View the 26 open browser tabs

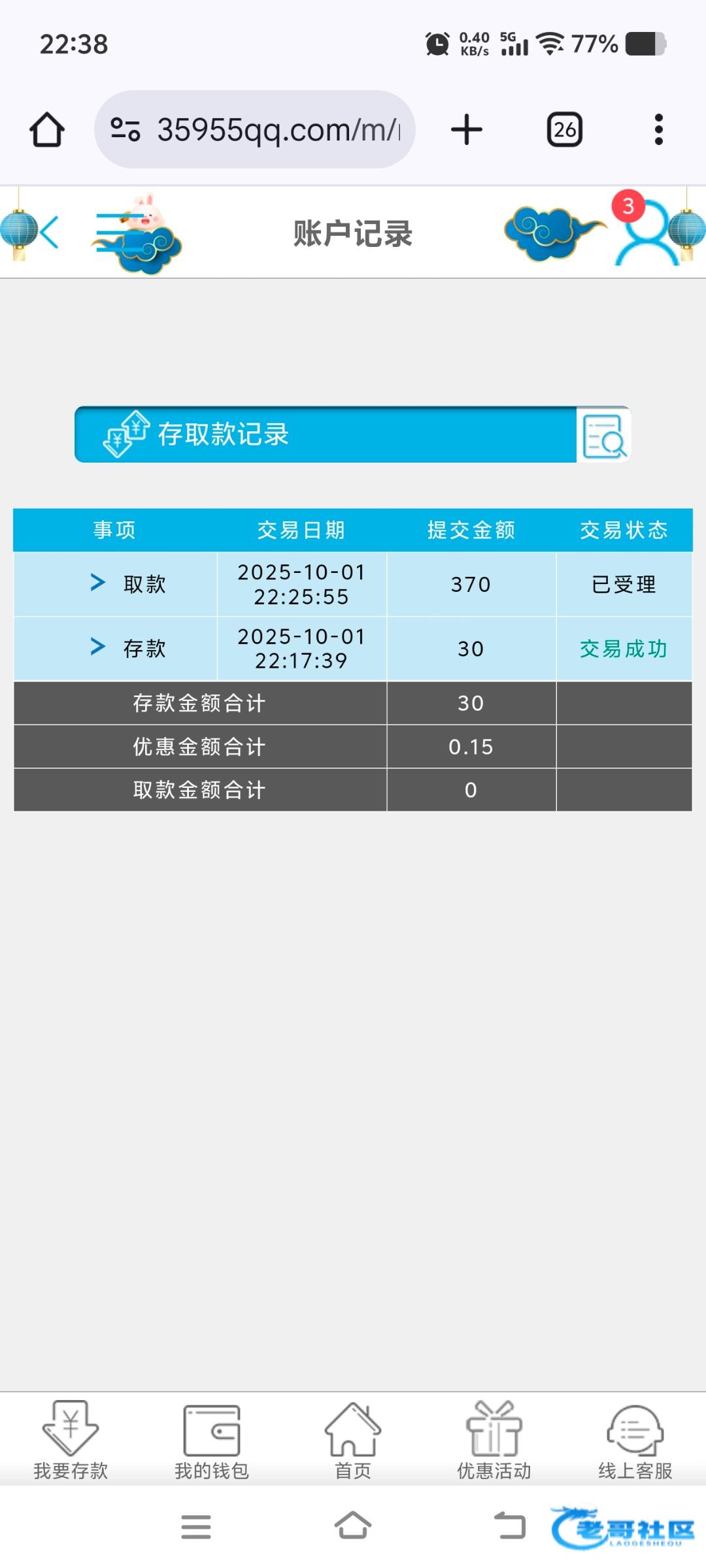[565, 129]
